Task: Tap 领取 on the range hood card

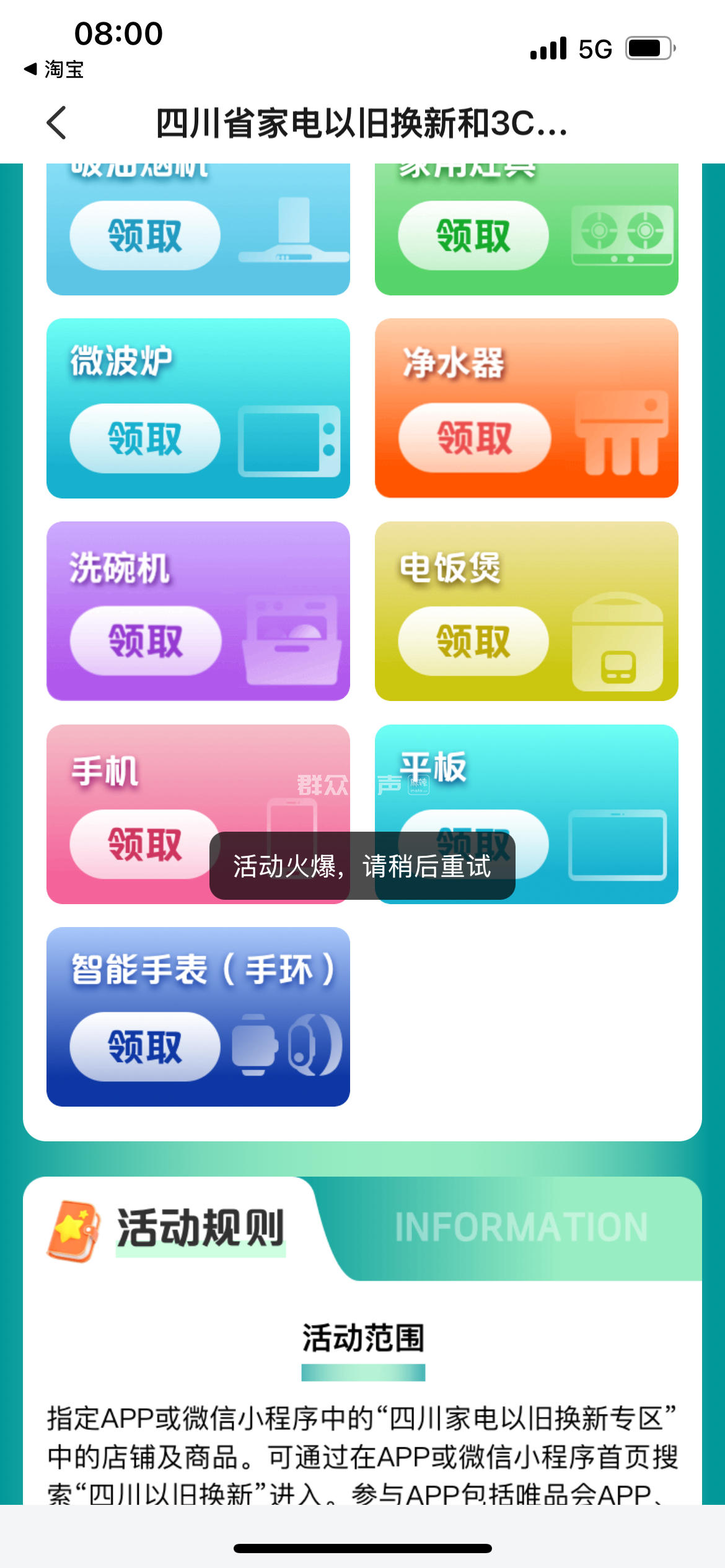Action: tap(145, 235)
